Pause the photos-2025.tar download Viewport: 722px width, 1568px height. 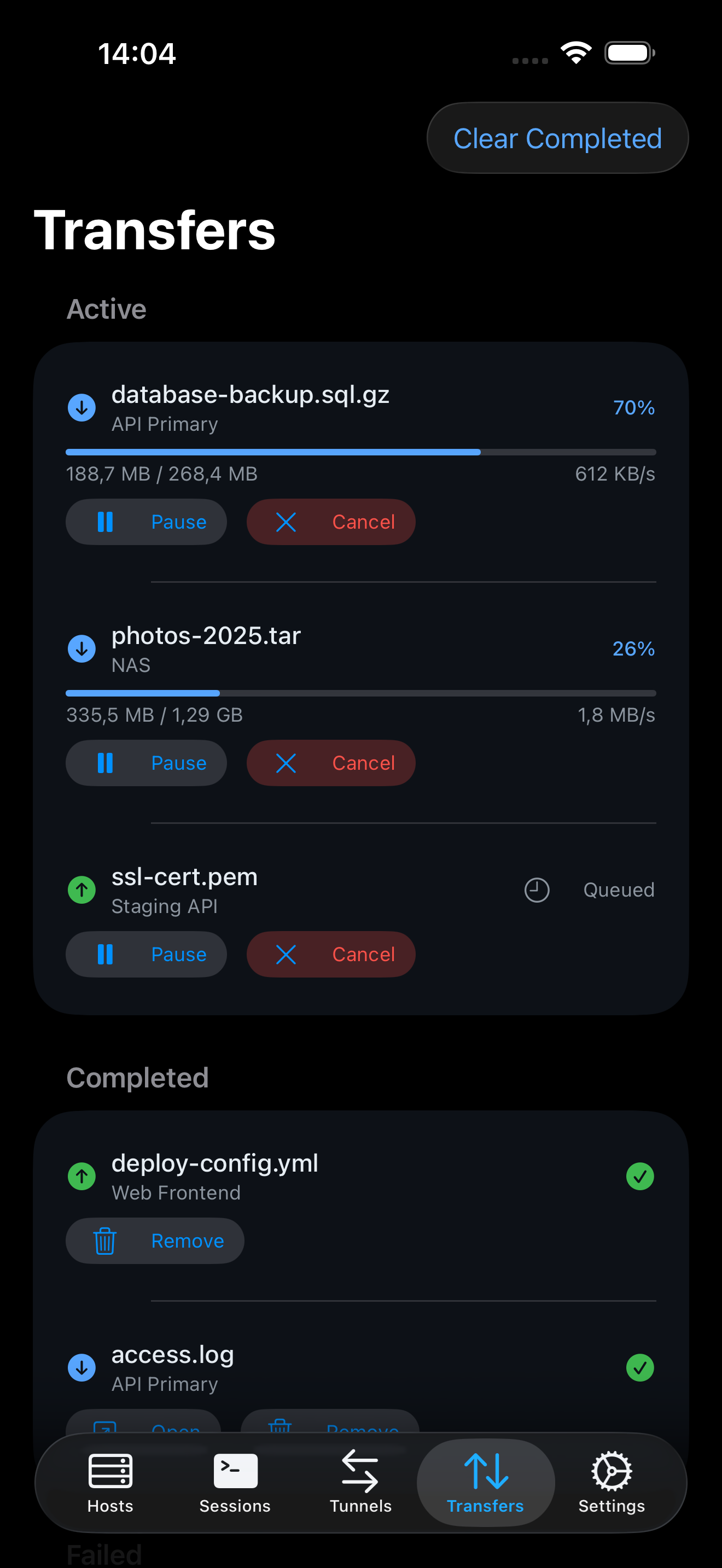tap(146, 763)
